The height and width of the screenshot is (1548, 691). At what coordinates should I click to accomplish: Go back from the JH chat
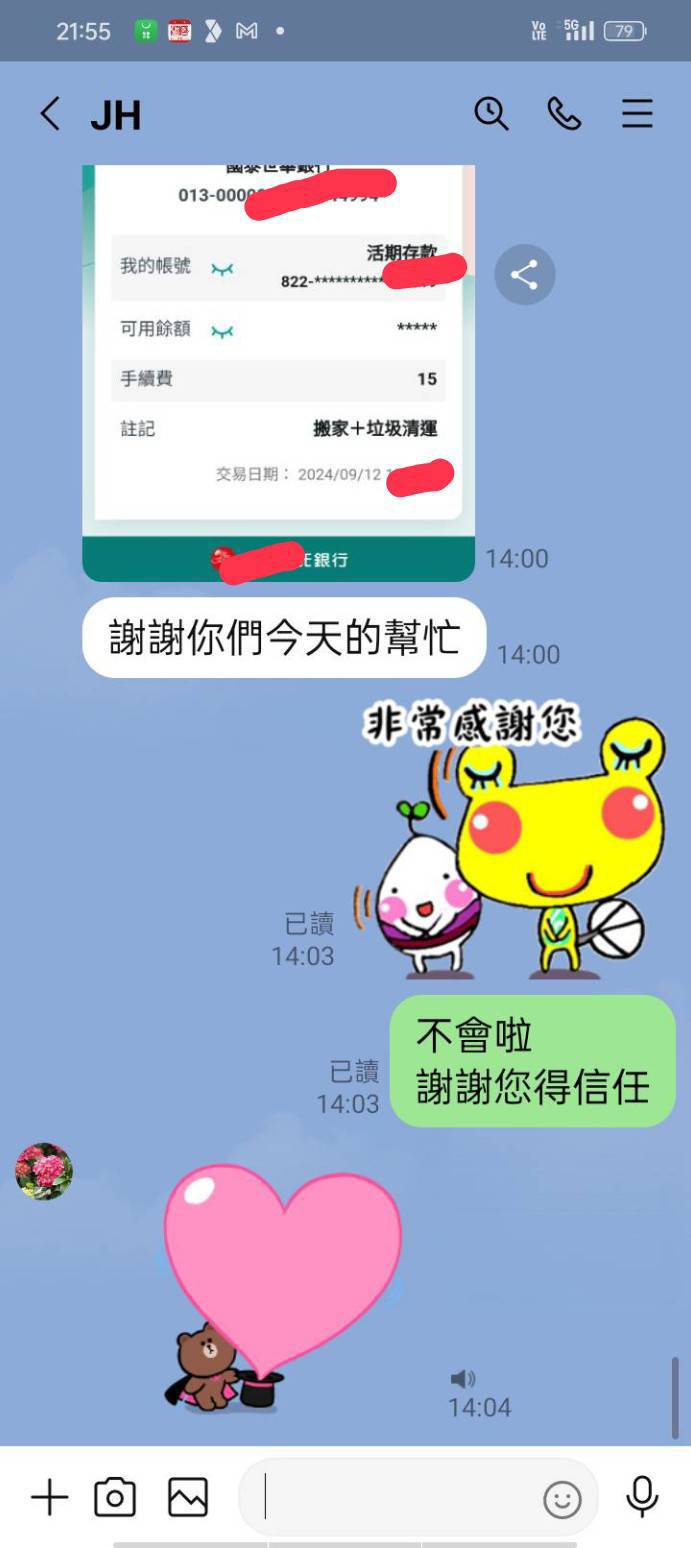[x=50, y=114]
